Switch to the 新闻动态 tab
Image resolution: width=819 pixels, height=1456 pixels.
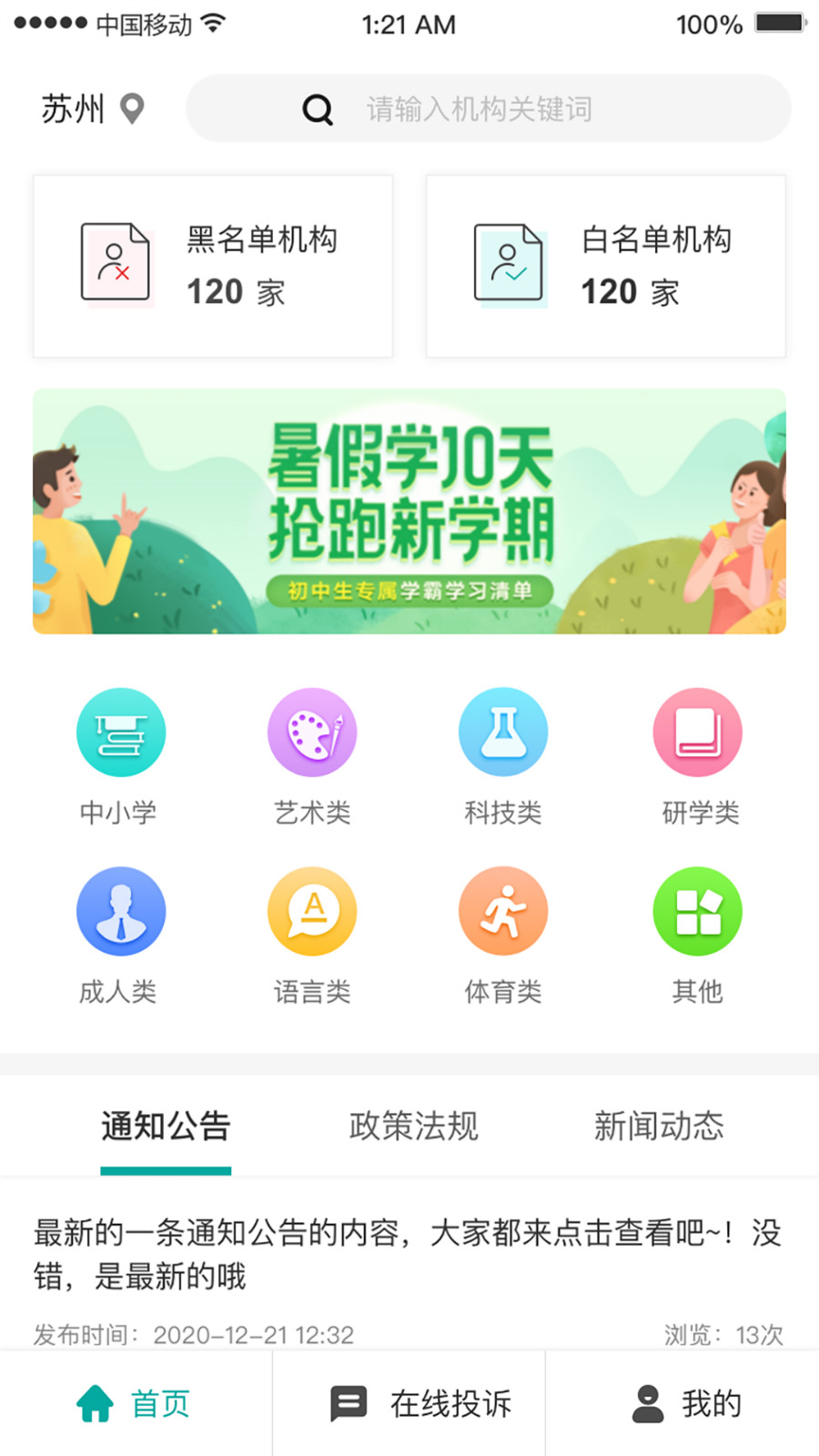click(659, 1127)
